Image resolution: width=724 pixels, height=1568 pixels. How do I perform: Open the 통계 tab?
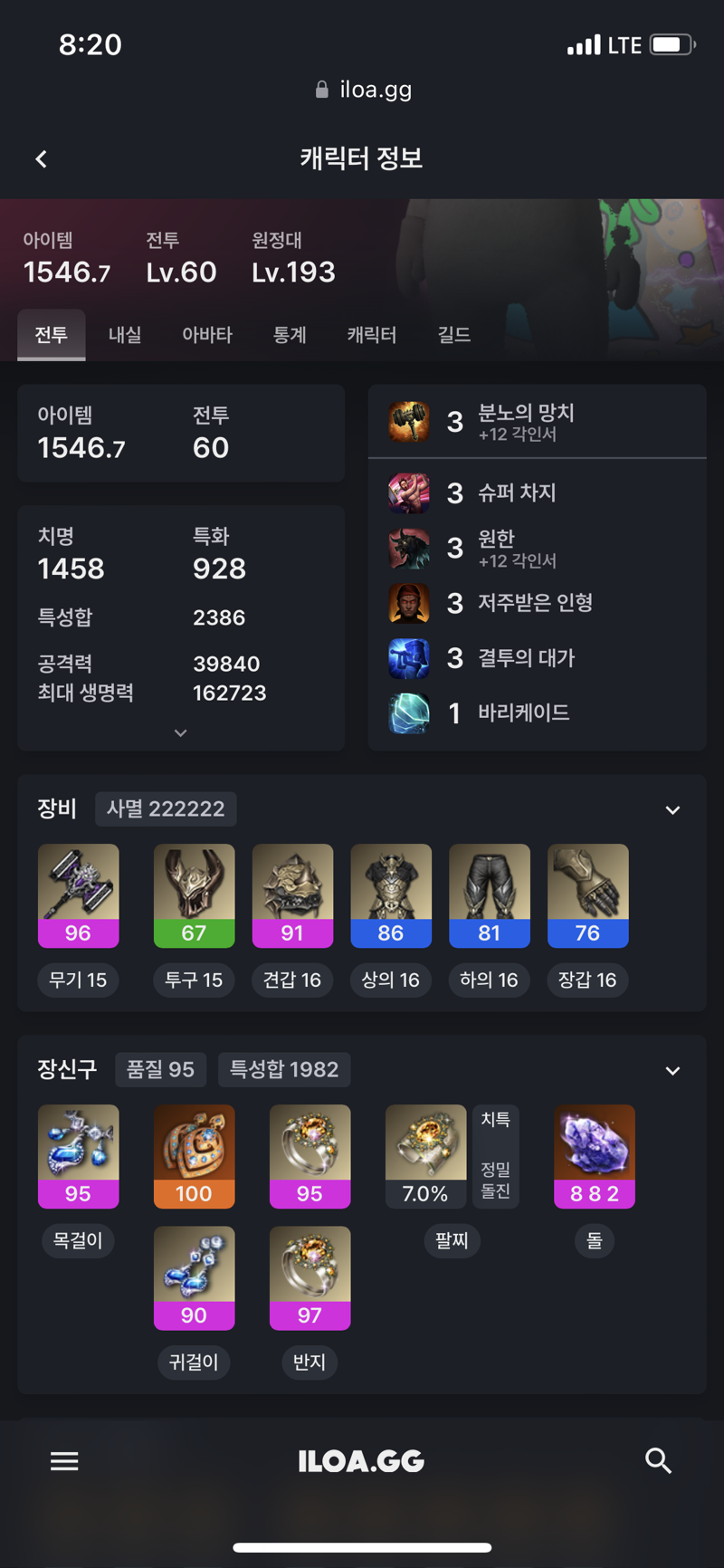[x=290, y=335]
